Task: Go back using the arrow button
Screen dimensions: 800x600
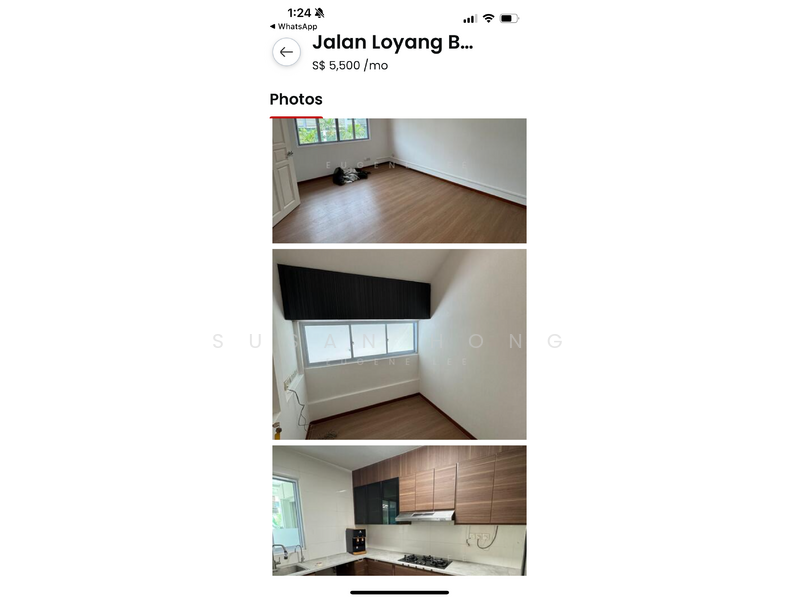Action: [286, 53]
